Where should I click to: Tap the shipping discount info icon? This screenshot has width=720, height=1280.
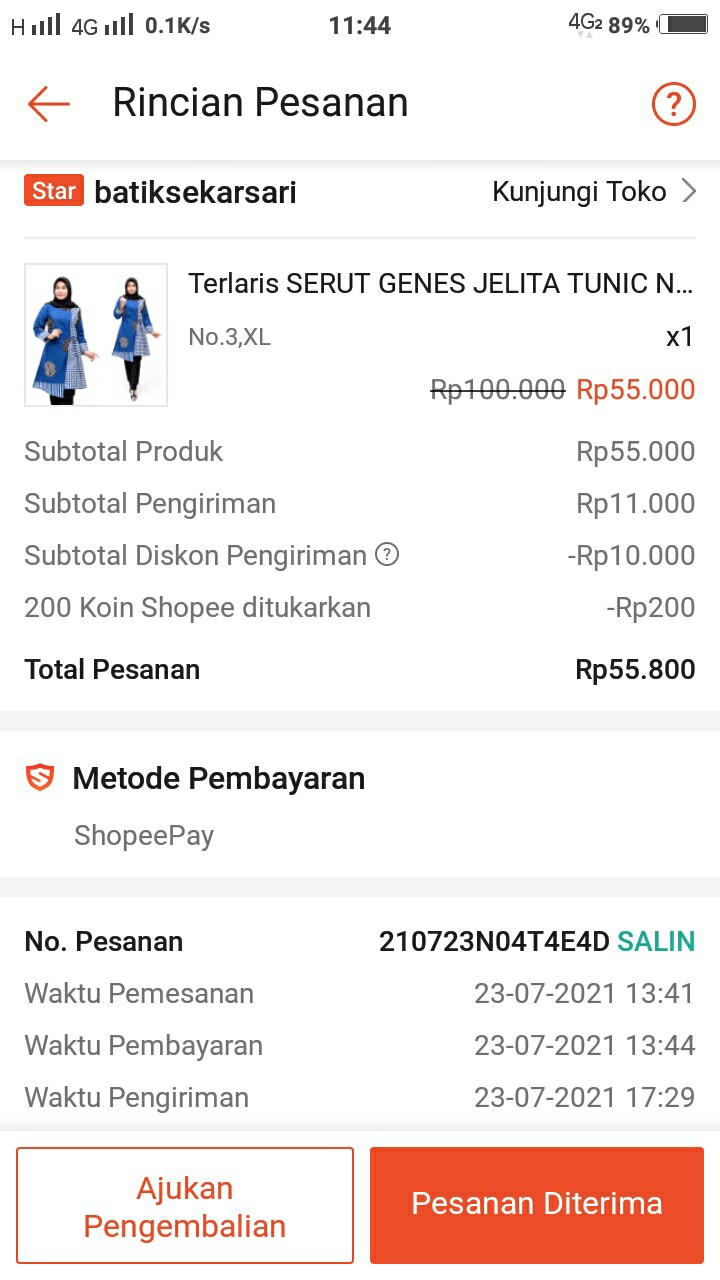tap(388, 555)
